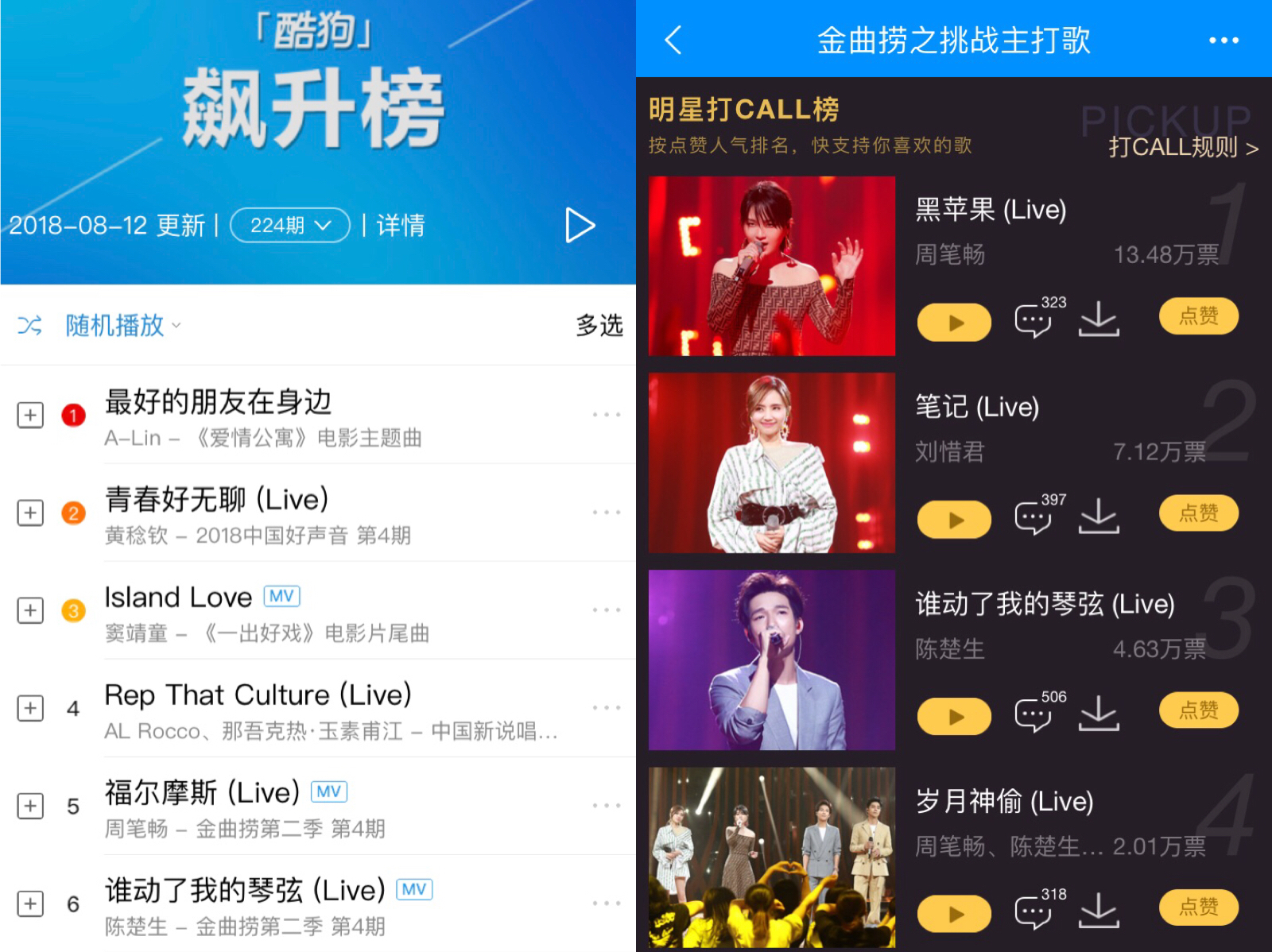Enter 多选 multi-select mode

(599, 325)
